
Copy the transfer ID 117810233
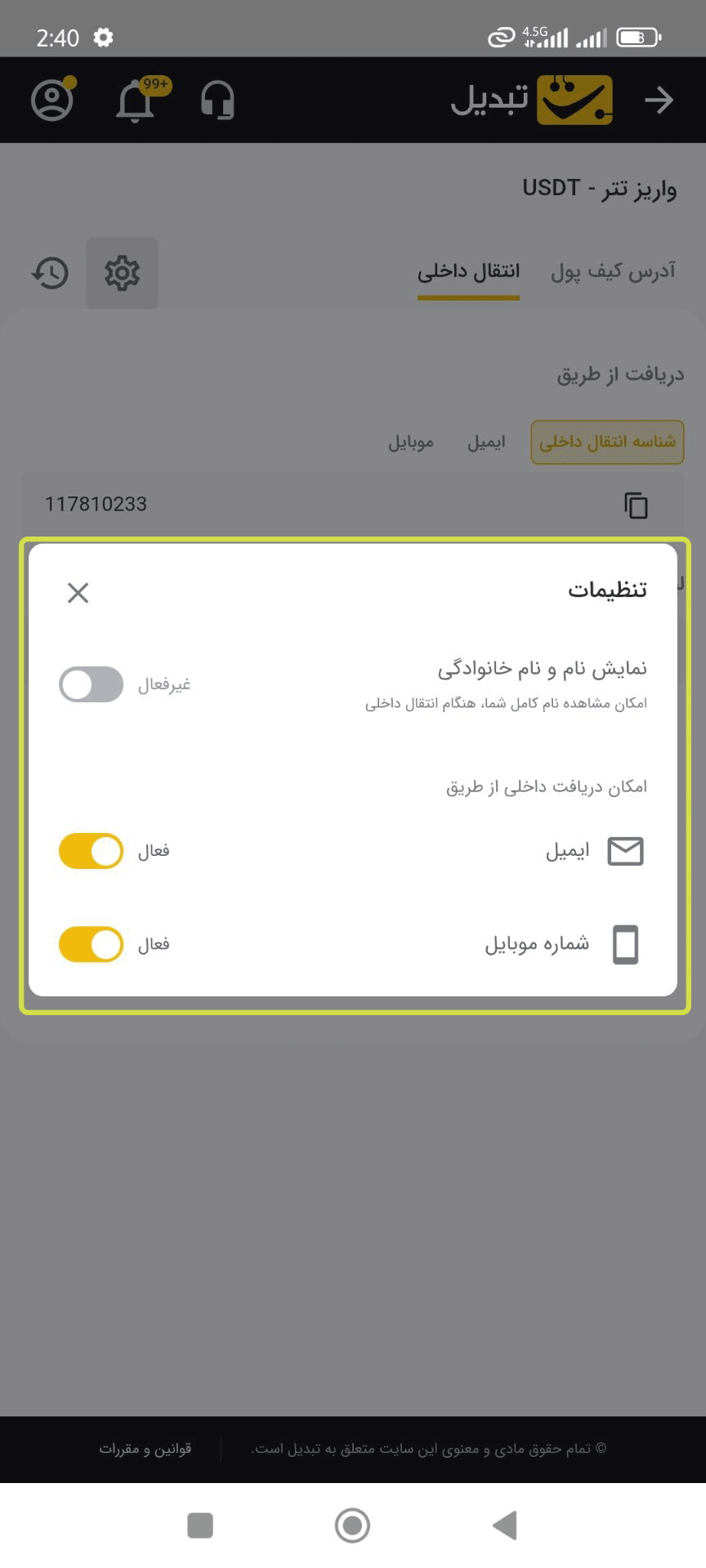point(636,505)
